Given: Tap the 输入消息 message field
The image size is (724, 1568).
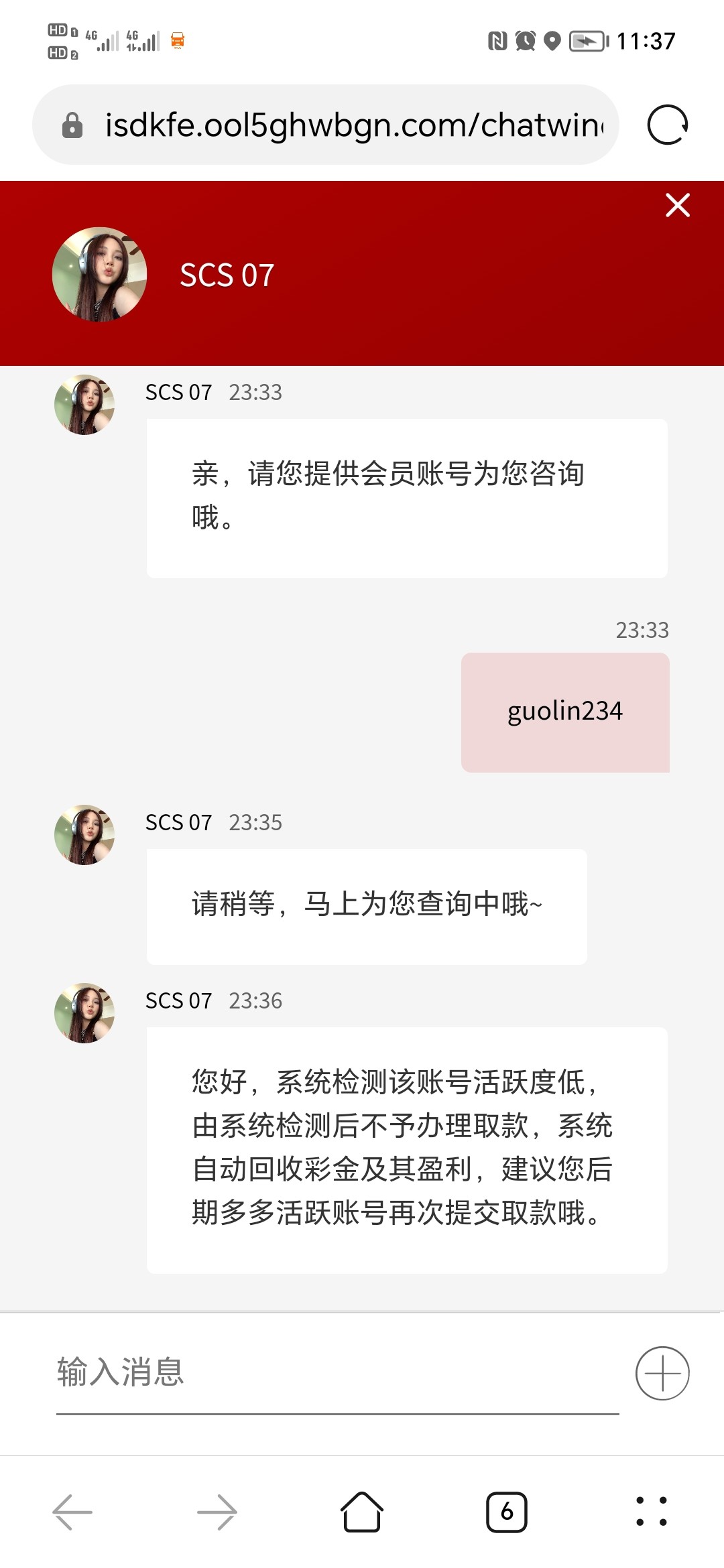Looking at the screenshot, I should pos(335,1372).
